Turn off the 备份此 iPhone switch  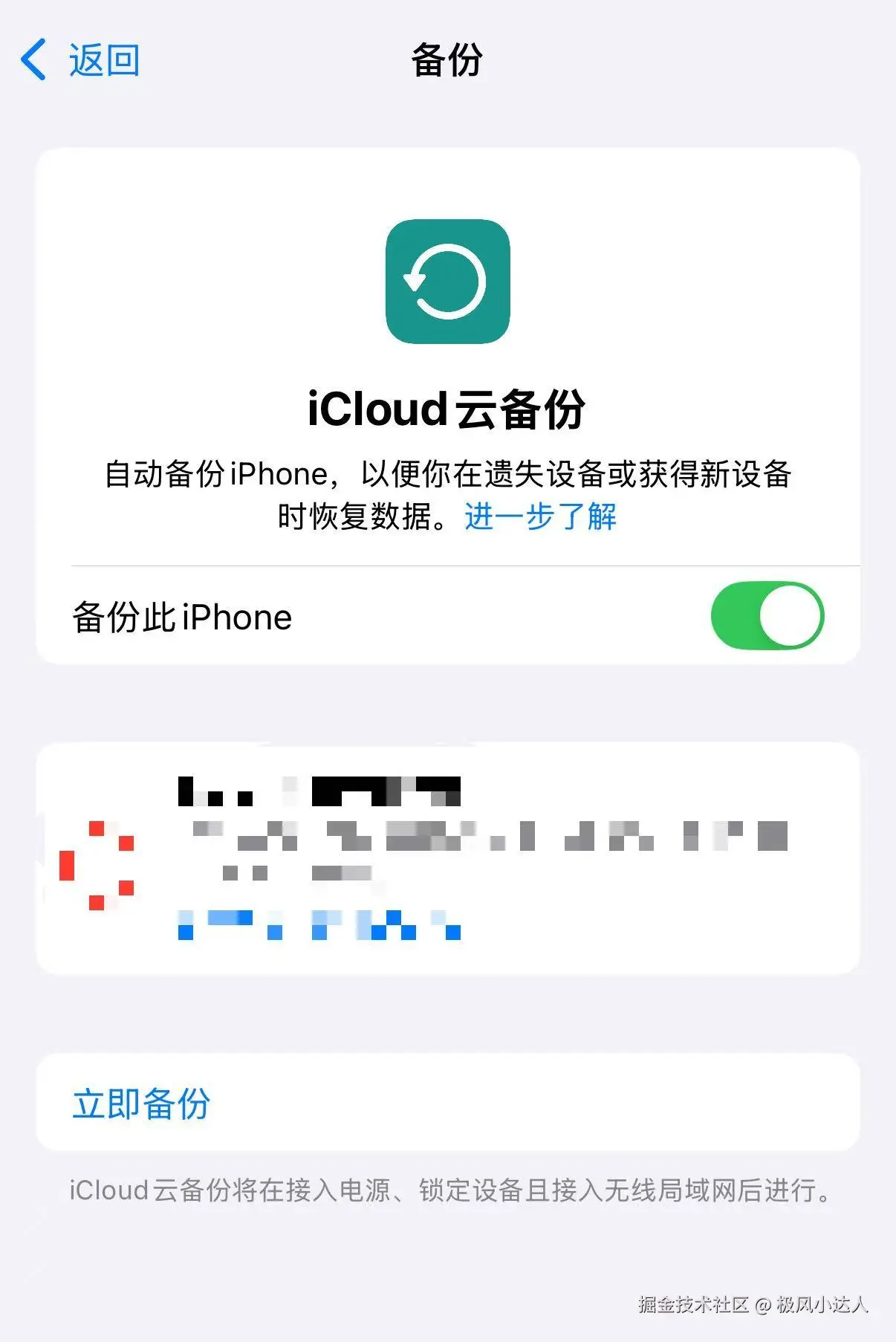point(767,616)
